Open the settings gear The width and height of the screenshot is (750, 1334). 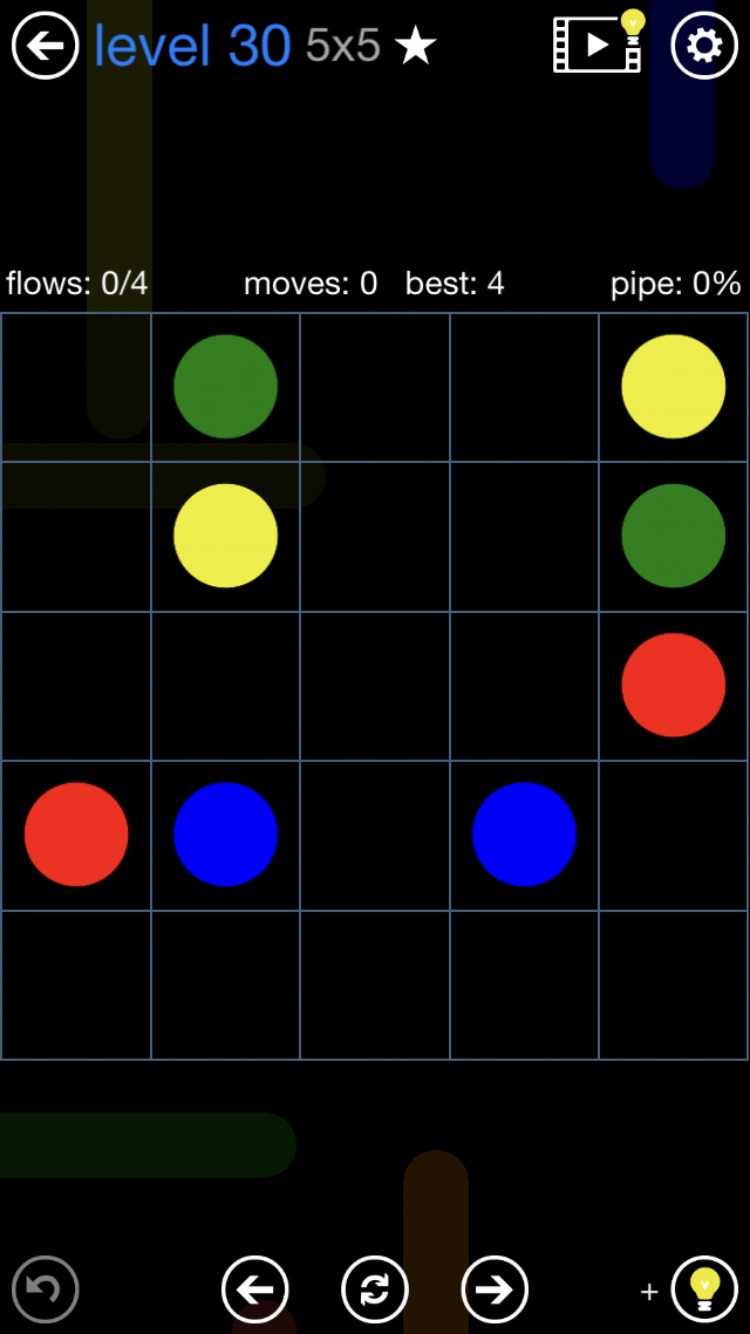point(704,46)
